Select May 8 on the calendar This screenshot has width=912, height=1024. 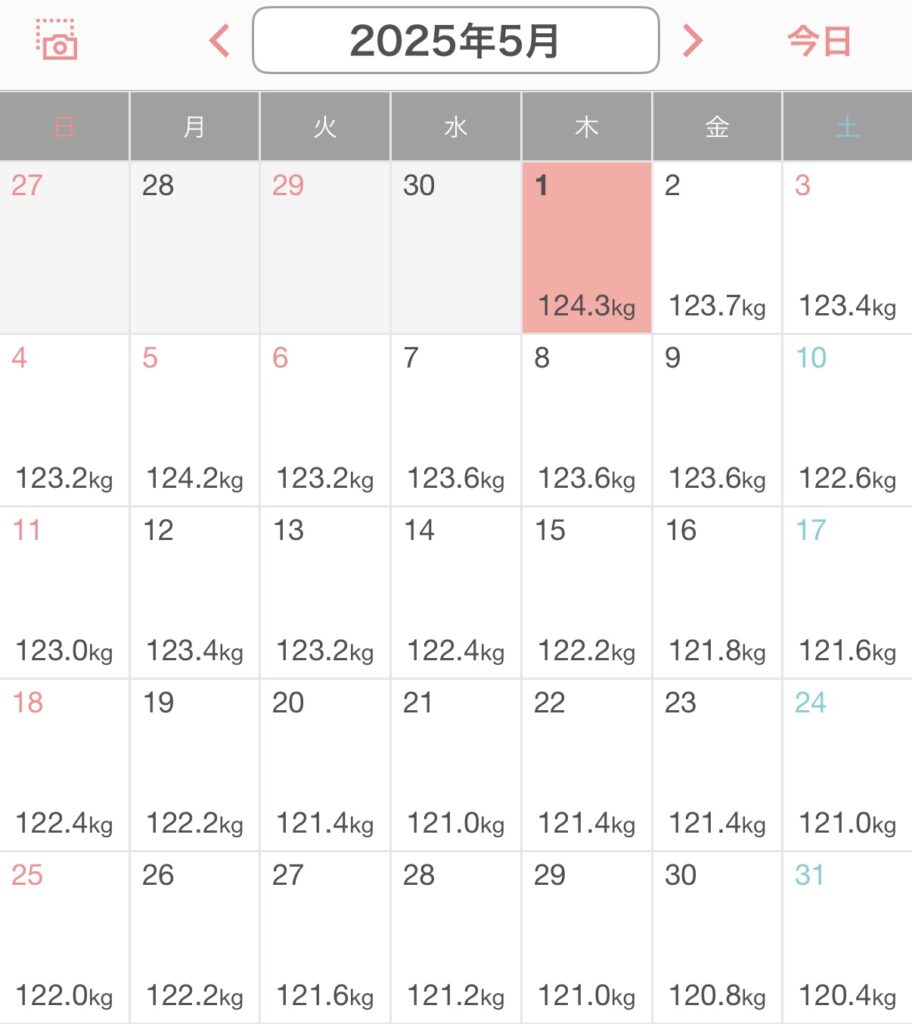point(586,420)
